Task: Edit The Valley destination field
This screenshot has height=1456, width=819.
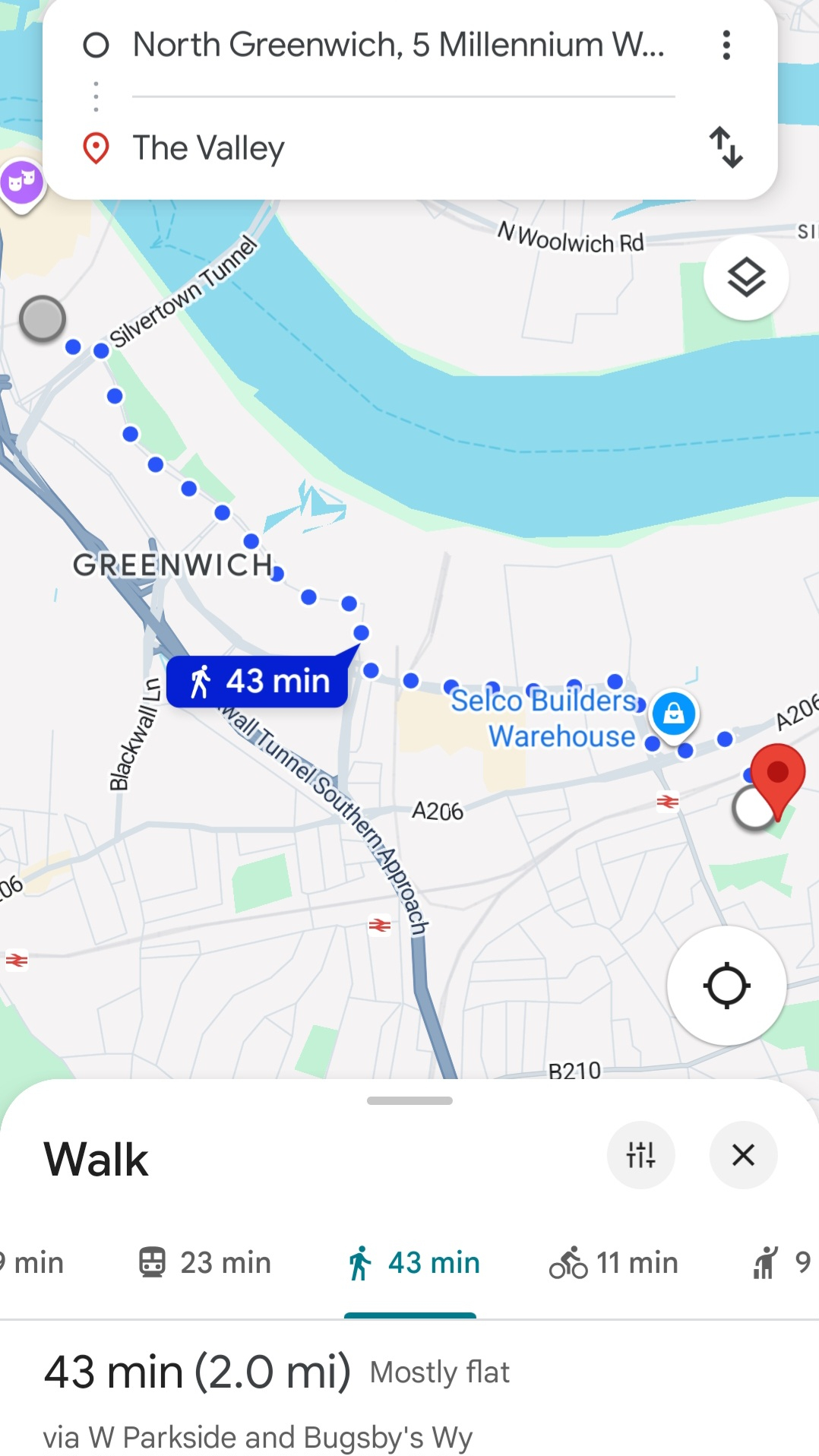Action: [398, 148]
